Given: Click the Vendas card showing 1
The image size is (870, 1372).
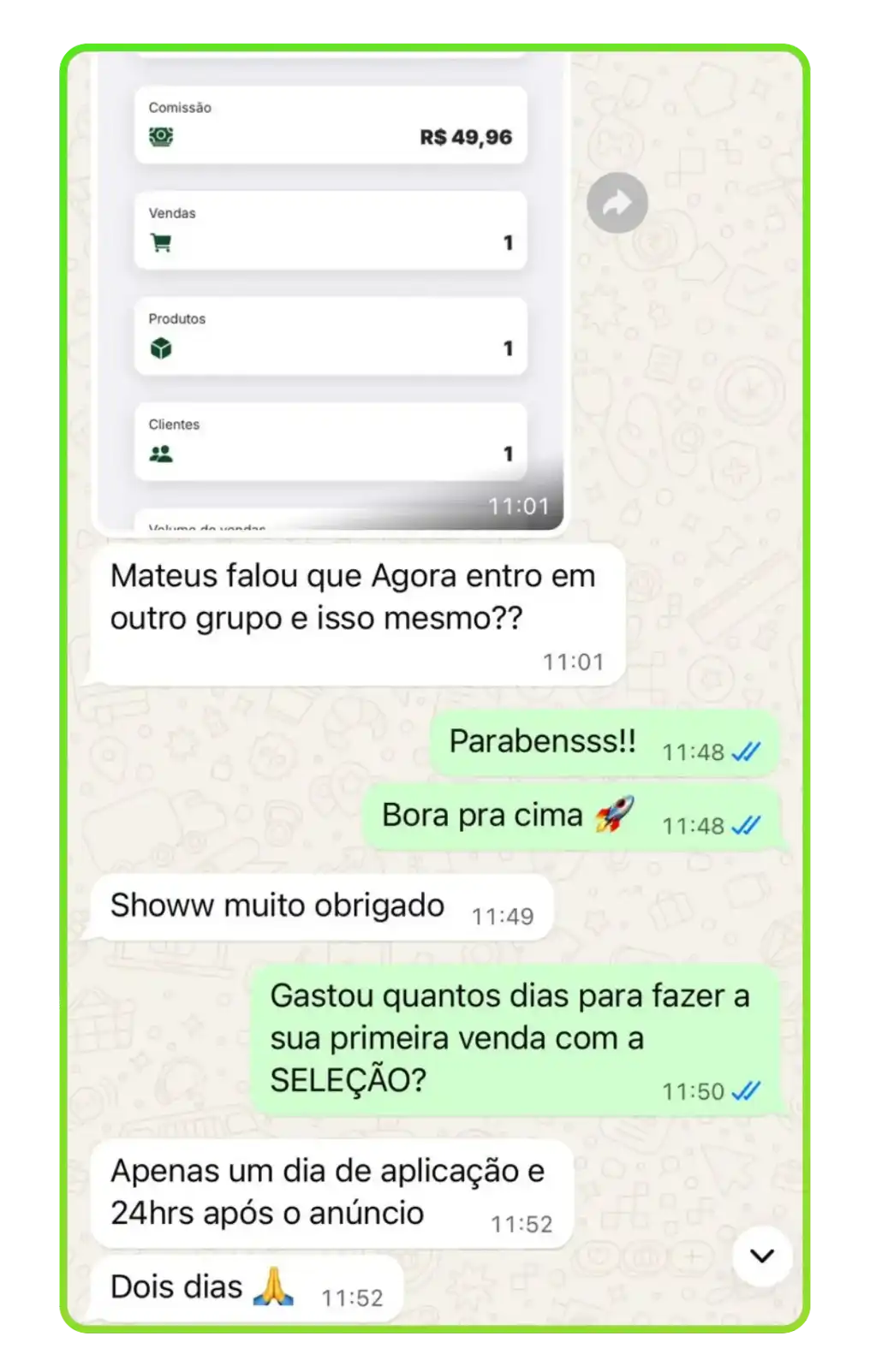Looking at the screenshot, I should click(x=330, y=231).
